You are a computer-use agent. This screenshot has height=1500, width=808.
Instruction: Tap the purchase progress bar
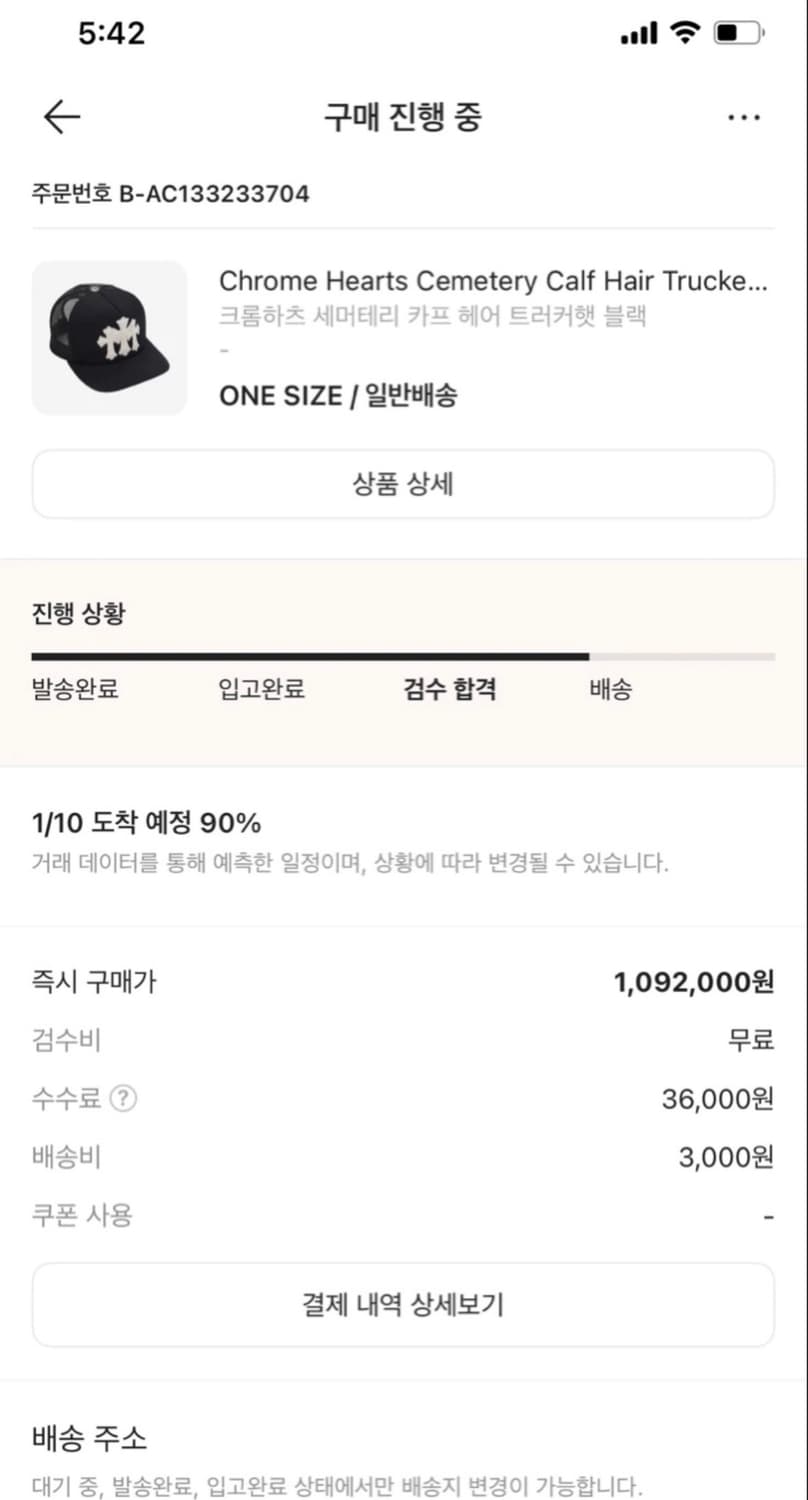(x=404, y=657)
